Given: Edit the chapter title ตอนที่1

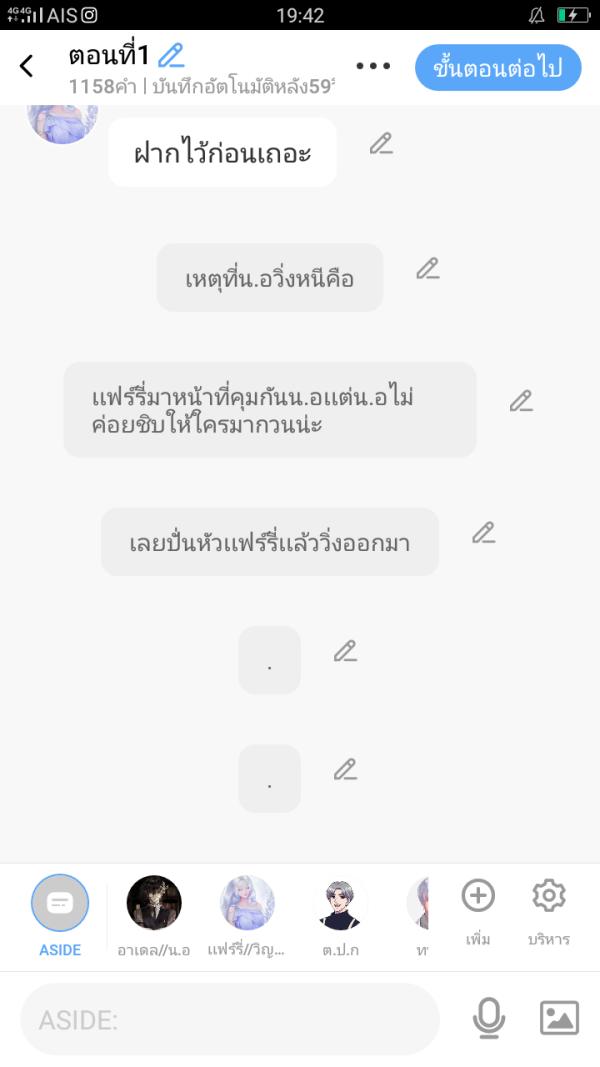Looking at the screenshot, I should coord(172,55).
